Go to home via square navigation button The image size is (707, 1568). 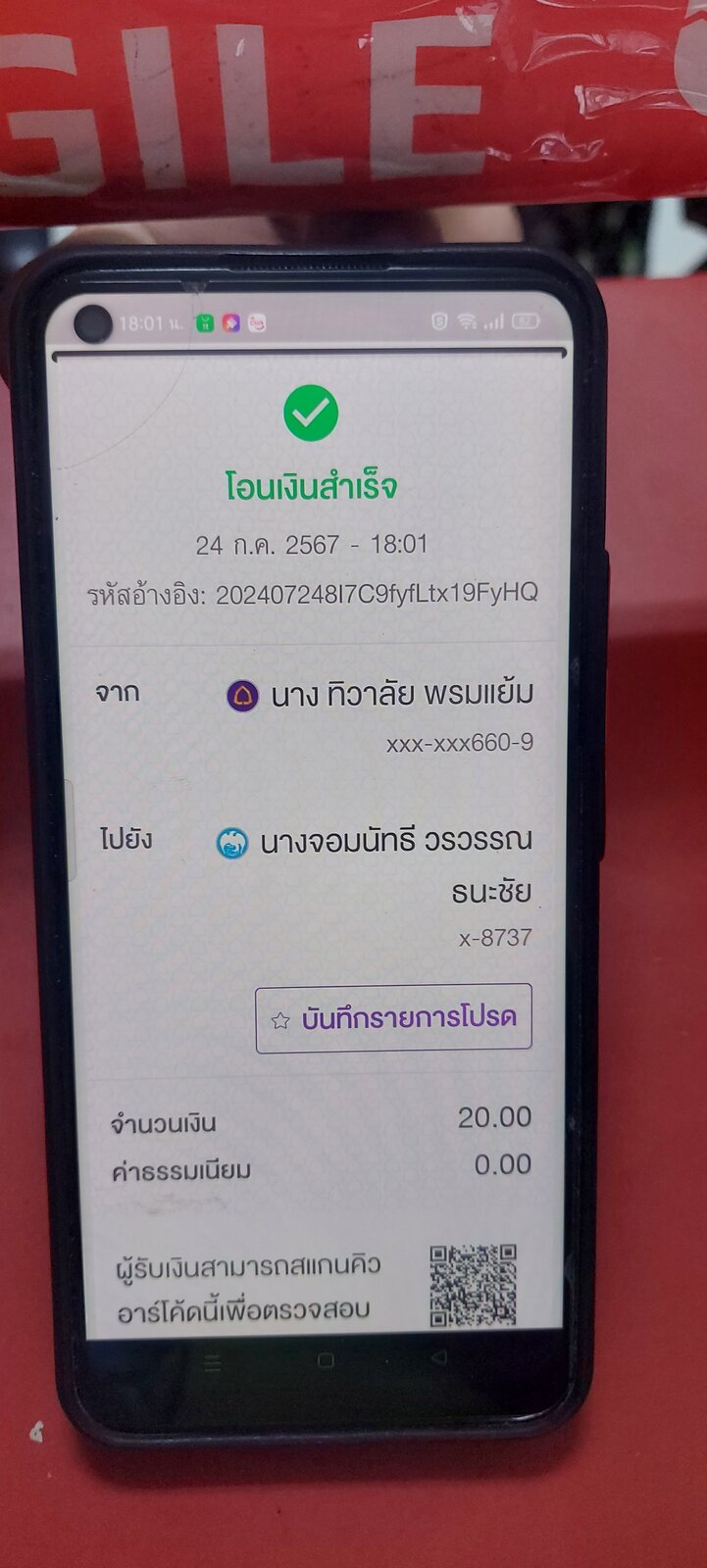tap(326, 1361)
